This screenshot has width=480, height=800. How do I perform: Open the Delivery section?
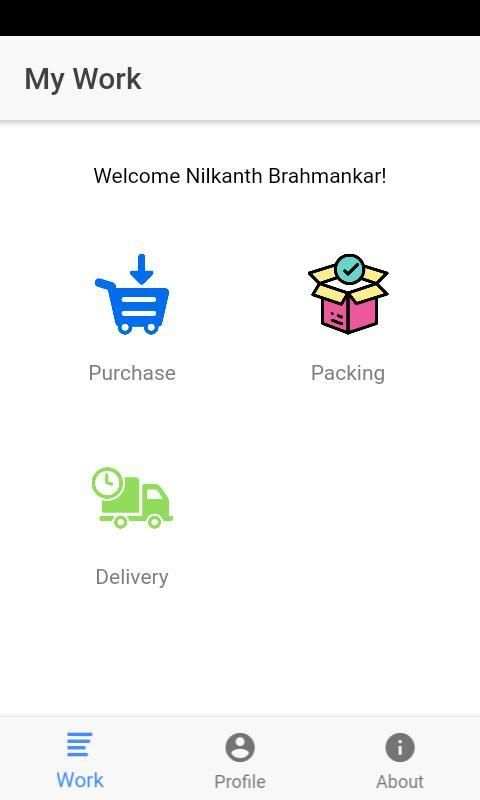(132, 526)
